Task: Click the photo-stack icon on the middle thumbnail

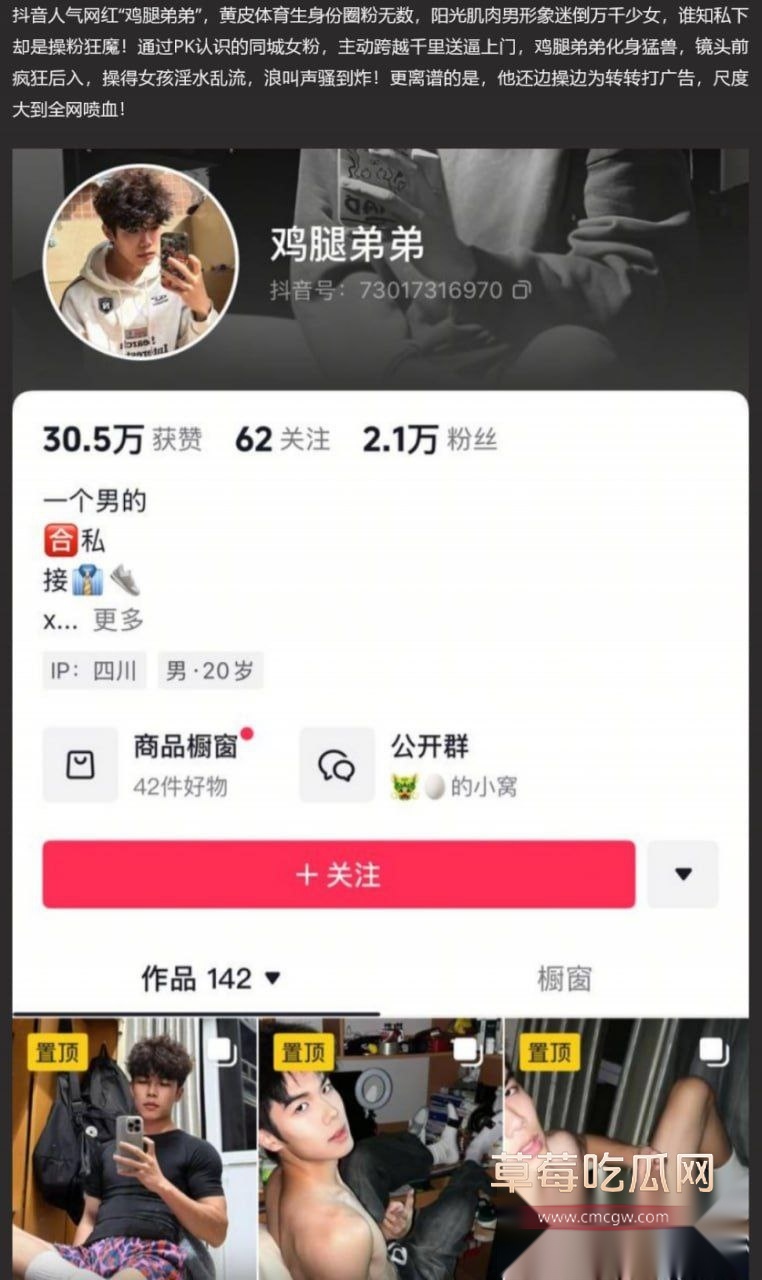Action: 463,1048
